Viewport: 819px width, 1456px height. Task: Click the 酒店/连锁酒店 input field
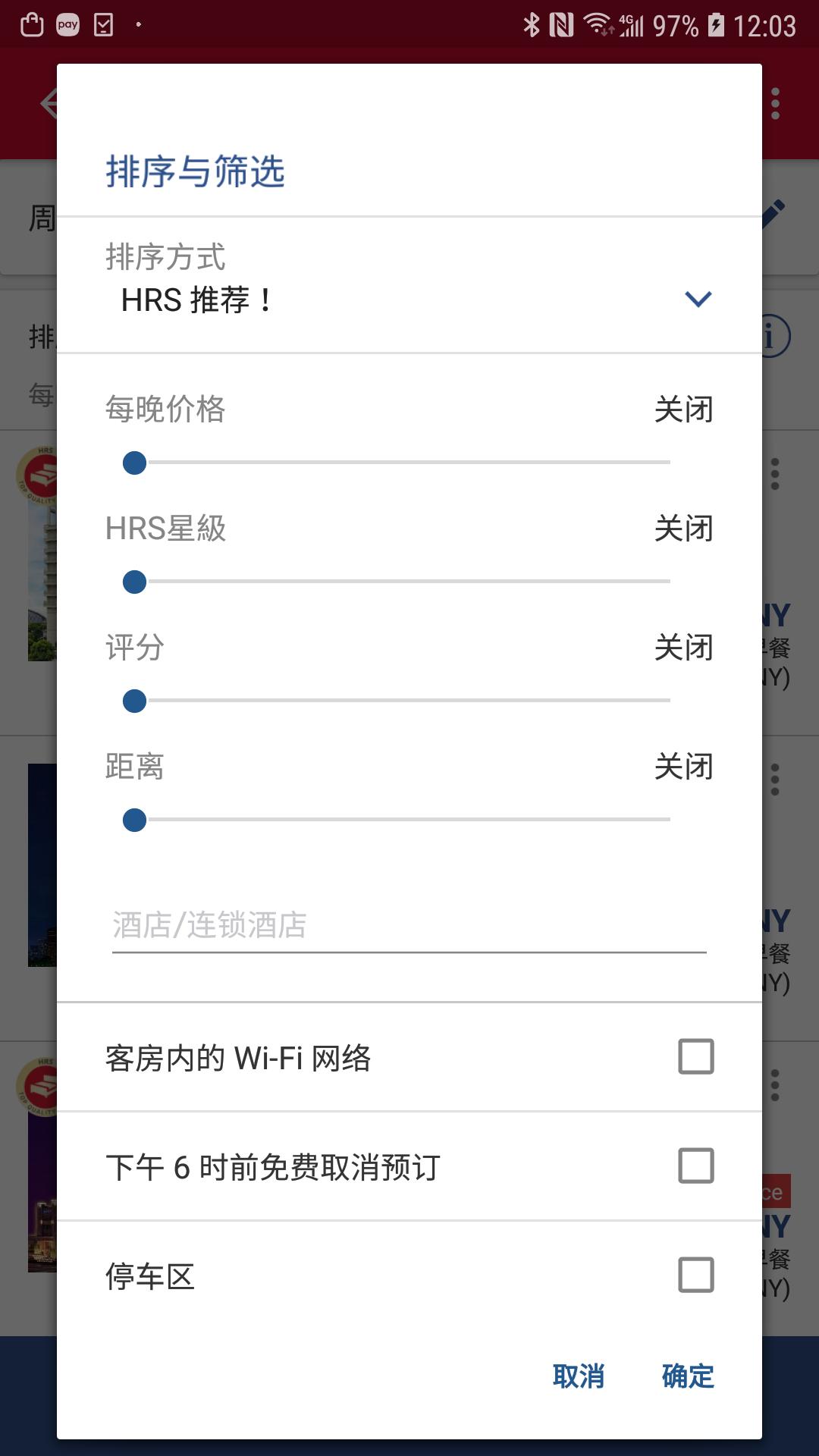(407, 927)
